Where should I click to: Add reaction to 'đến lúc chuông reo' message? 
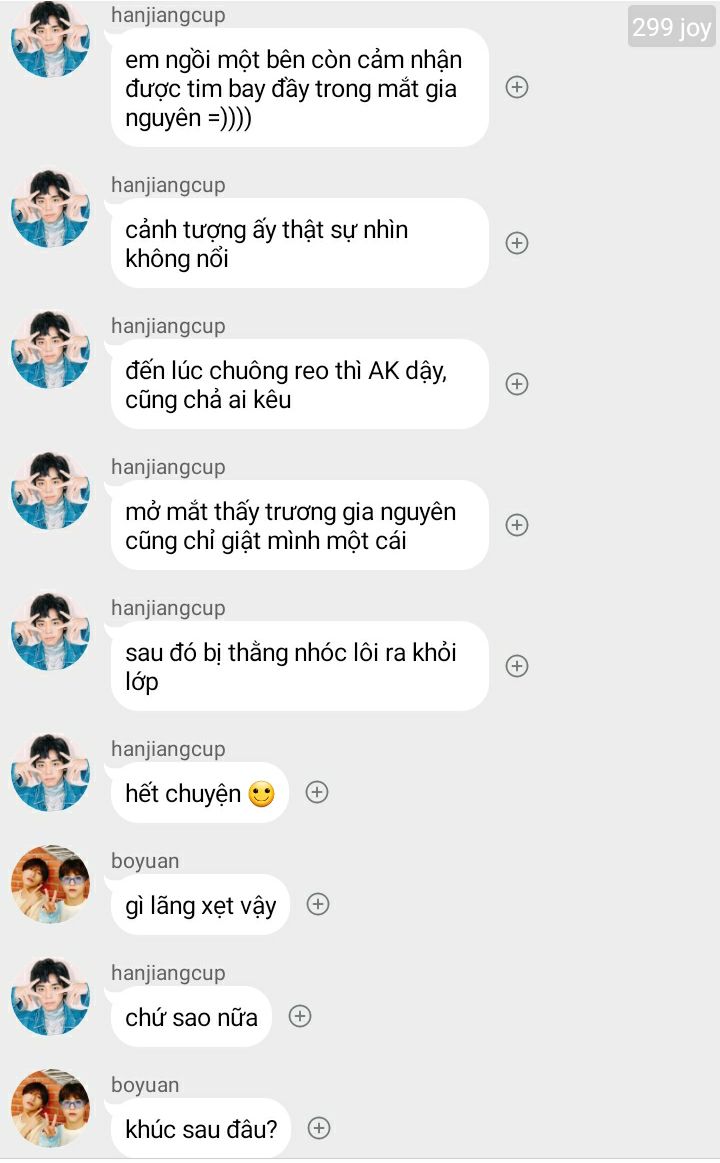(x=517, y=384)
